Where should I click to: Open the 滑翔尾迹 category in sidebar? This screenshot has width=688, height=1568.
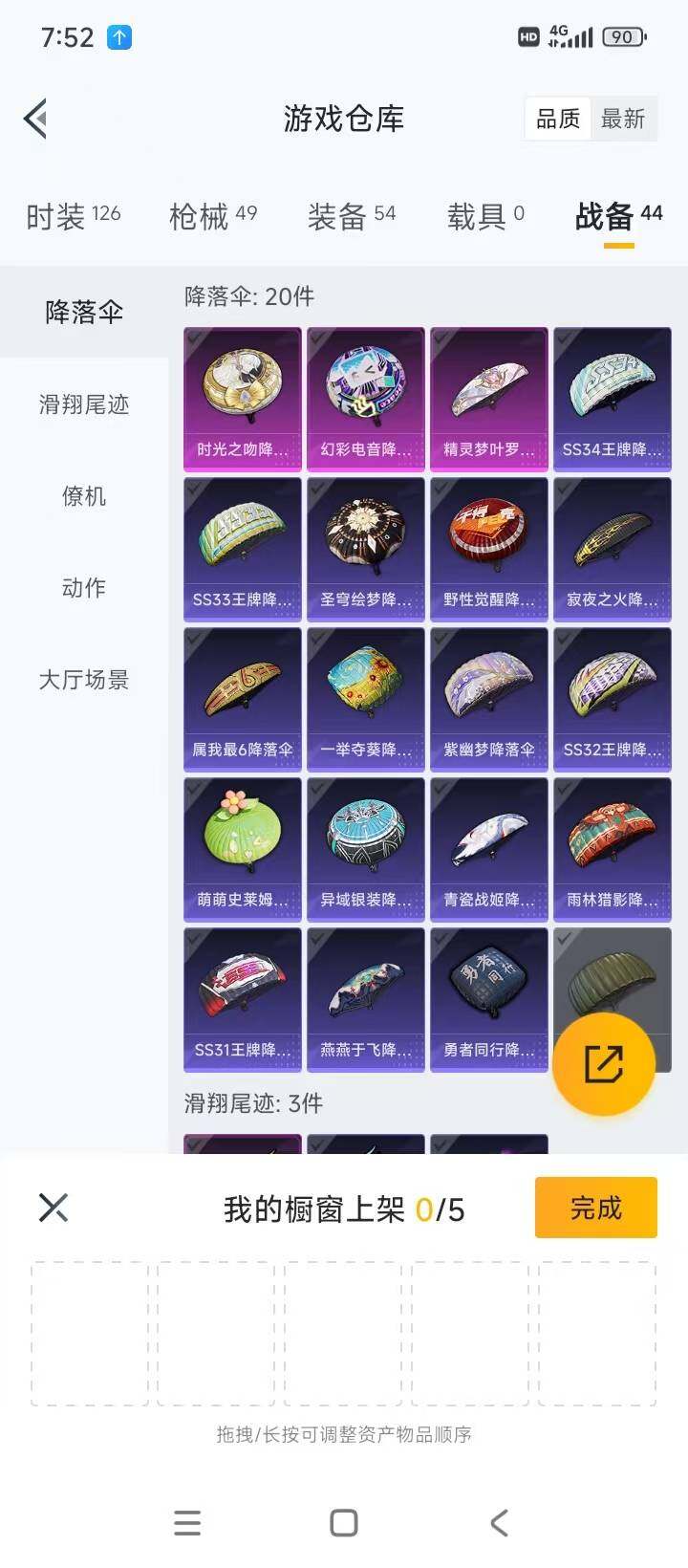[x=84, y=404]
